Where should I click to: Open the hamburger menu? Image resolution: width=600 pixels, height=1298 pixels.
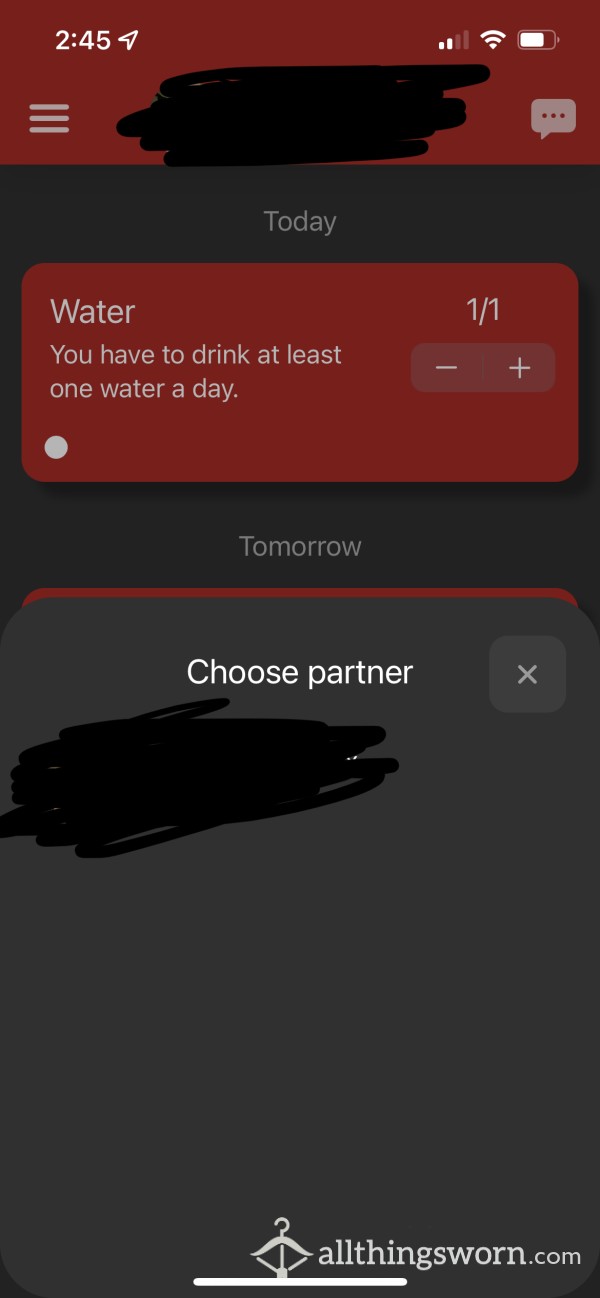[49, 118]
